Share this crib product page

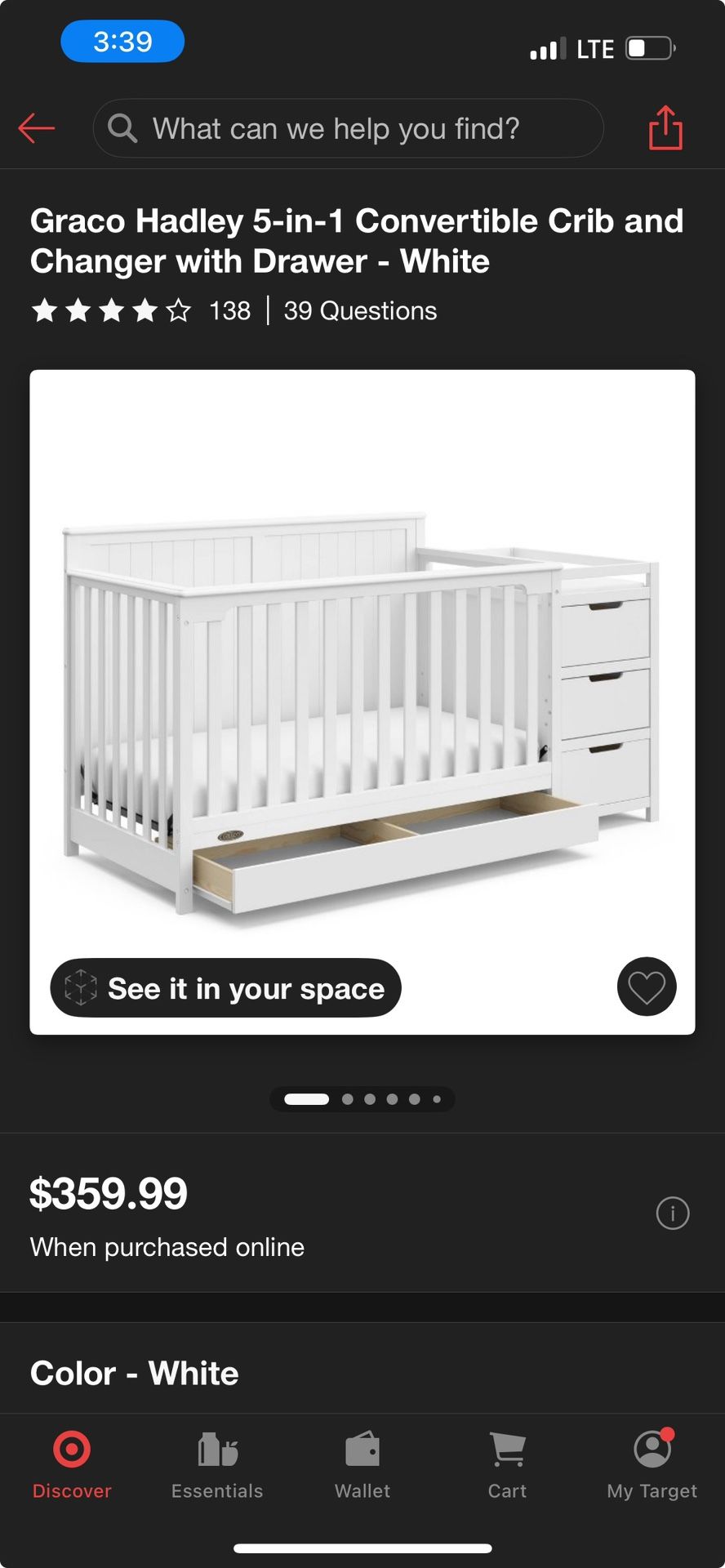point(665,128)
